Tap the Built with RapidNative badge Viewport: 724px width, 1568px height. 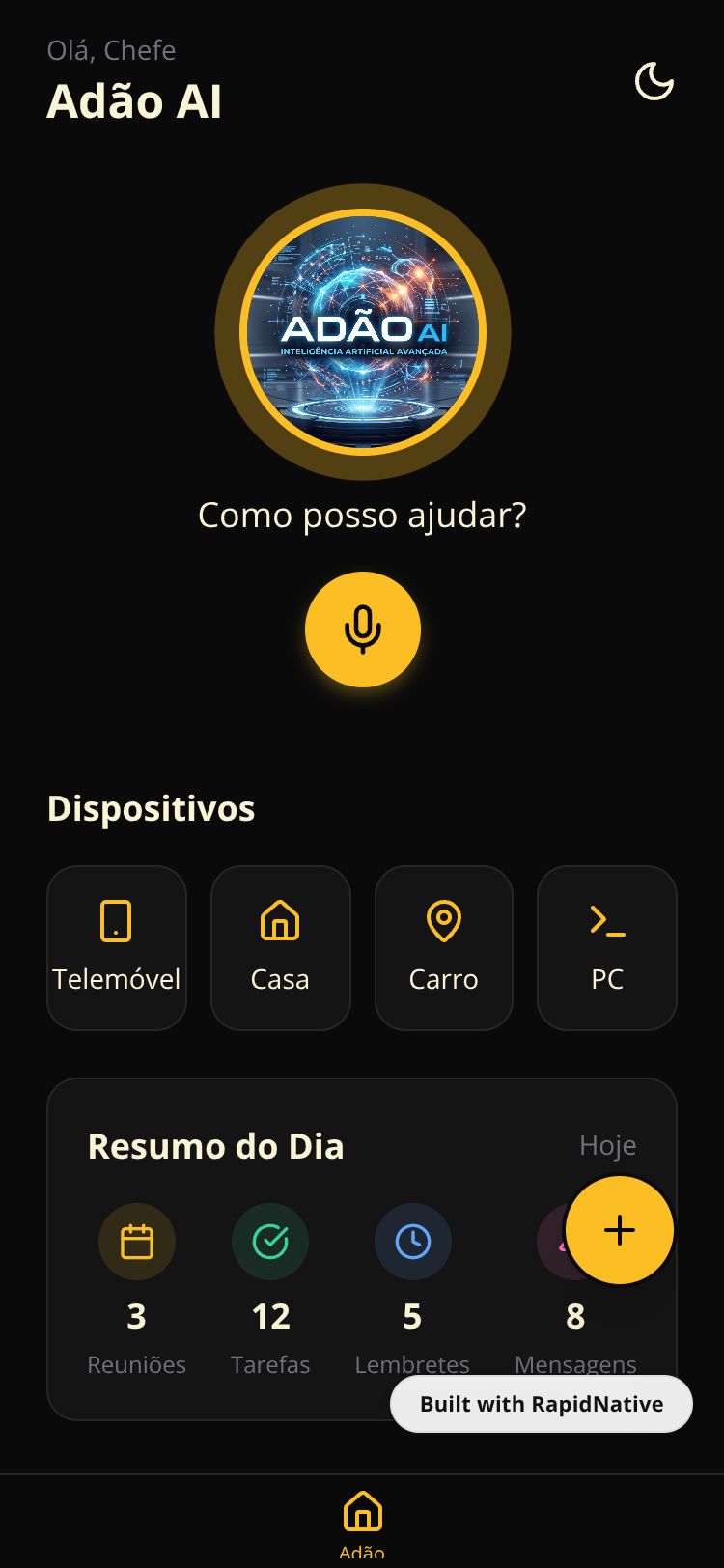542,1404
